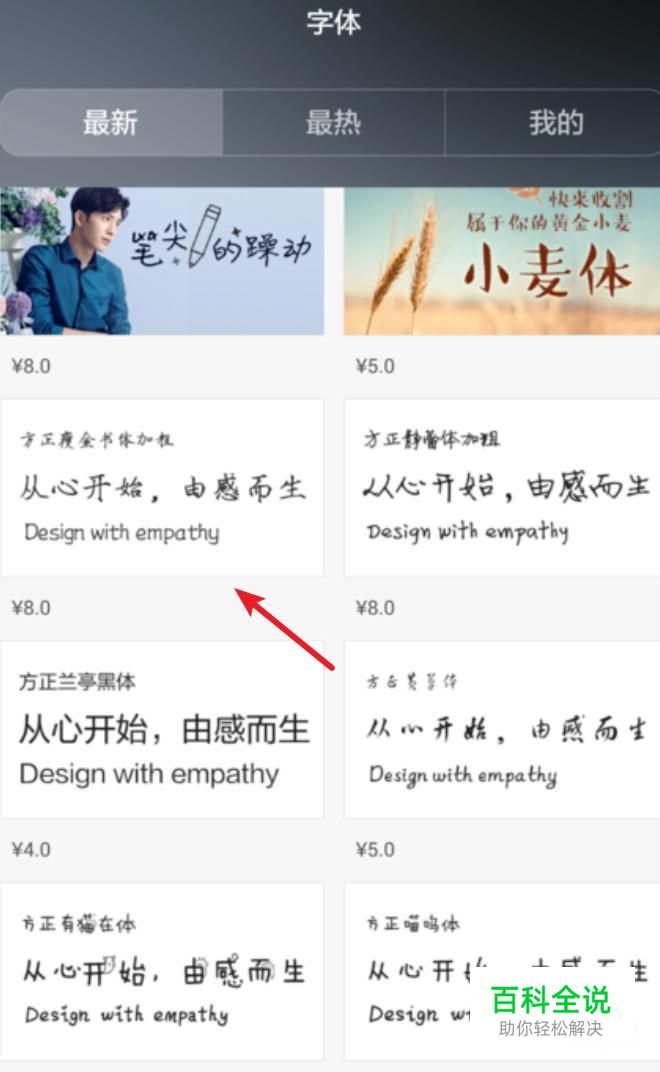The height and width of the screenshot is (1072, 660).
Task: Open the 方正喵呜体 font card
Action: coord(502,972)
